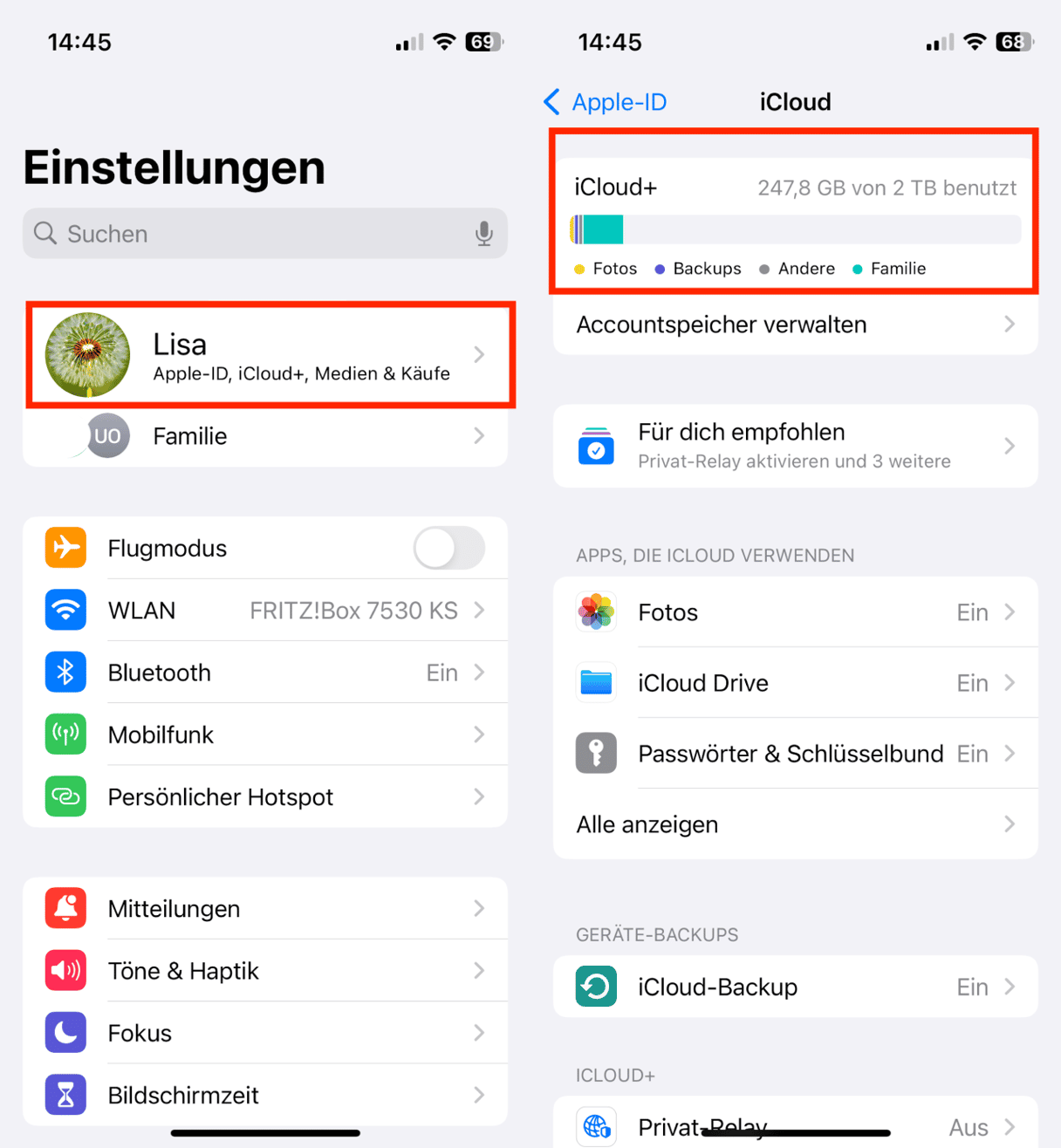Image resolution: width=1061 pixels, height=1148 pixels.
Task: Tap the Suchen search field
Action: point(253,234)
